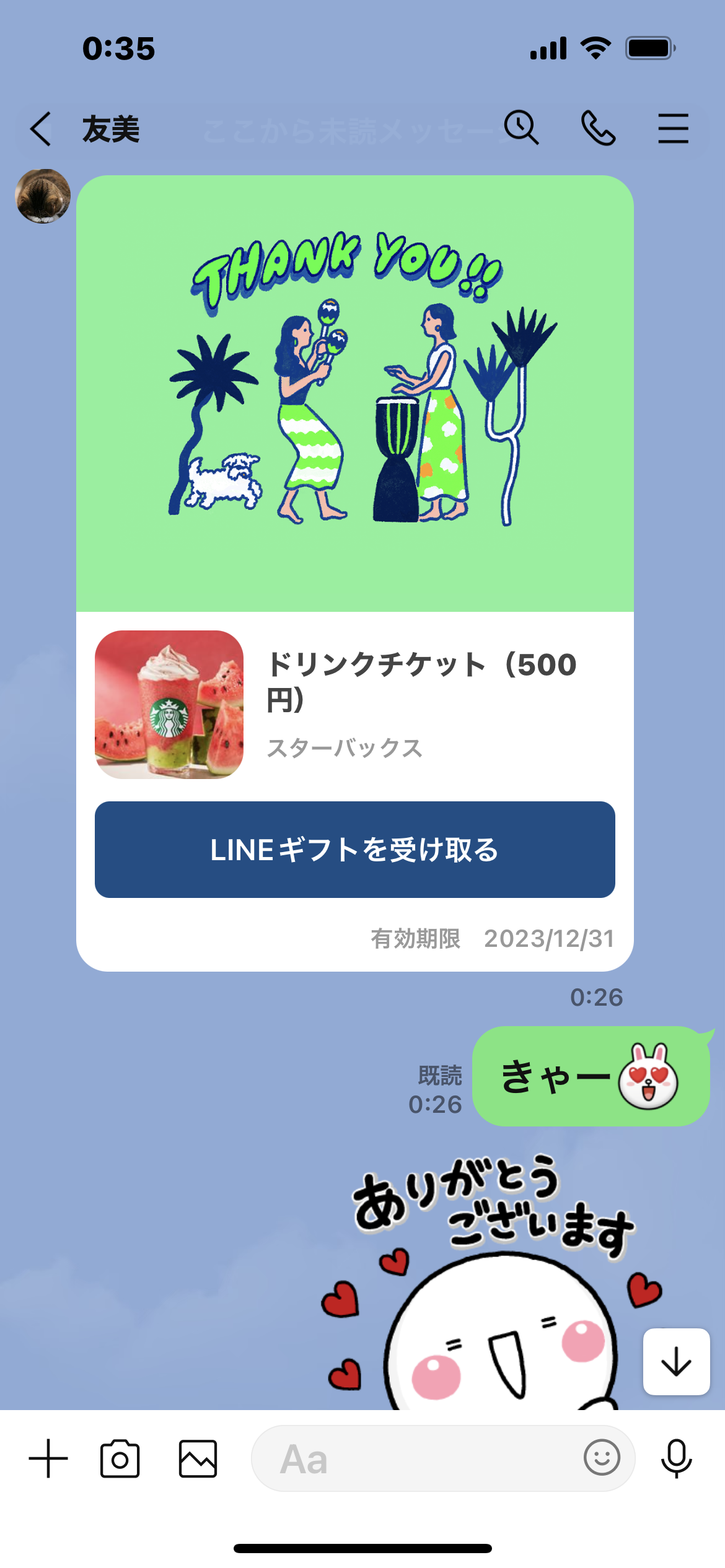
Task: Jump to the latest message
Action: pyautogui.click(x=676, y=1362)
